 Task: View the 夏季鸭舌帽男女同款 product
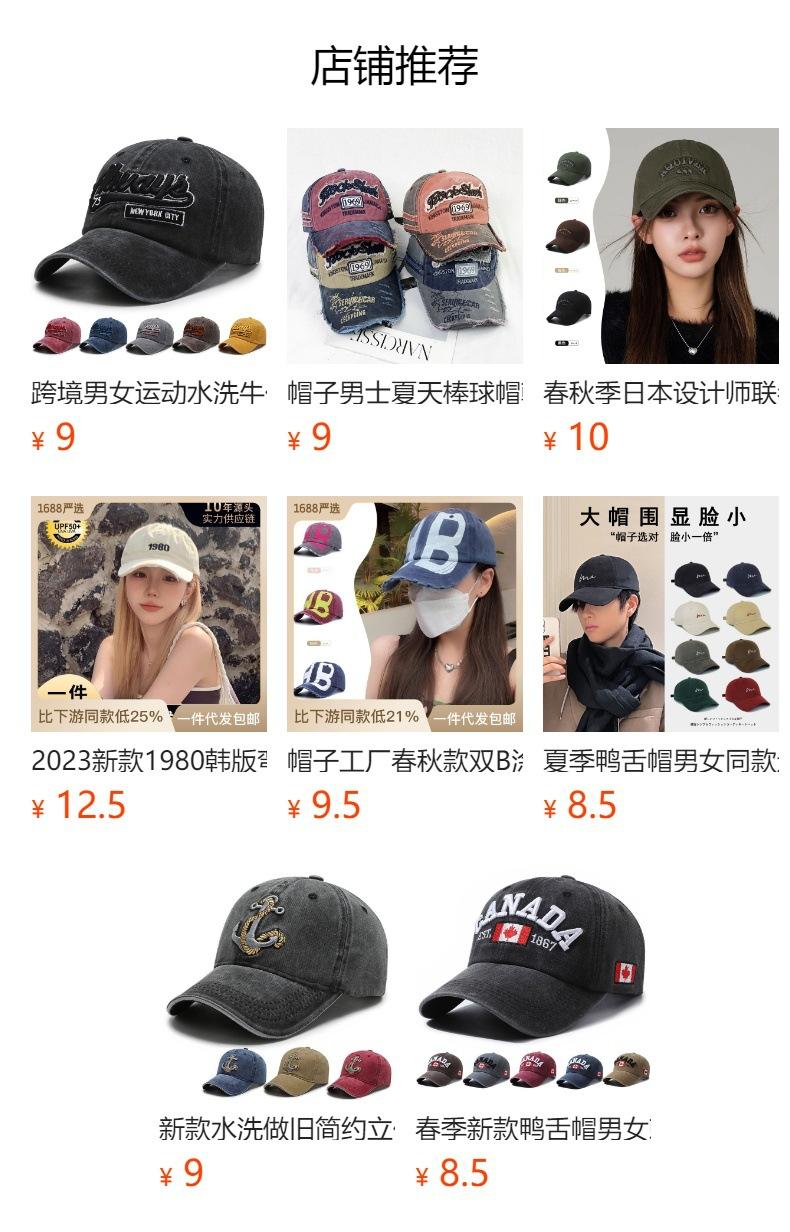(660, 614)
